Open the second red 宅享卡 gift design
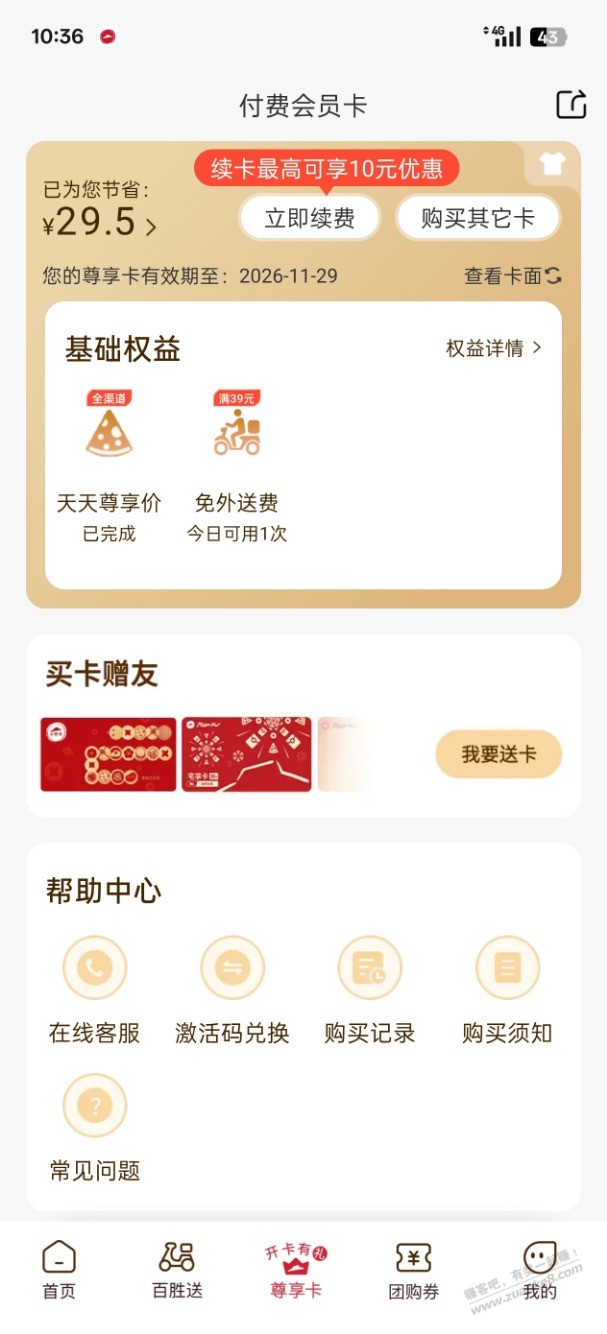 (x=246, y=754)
